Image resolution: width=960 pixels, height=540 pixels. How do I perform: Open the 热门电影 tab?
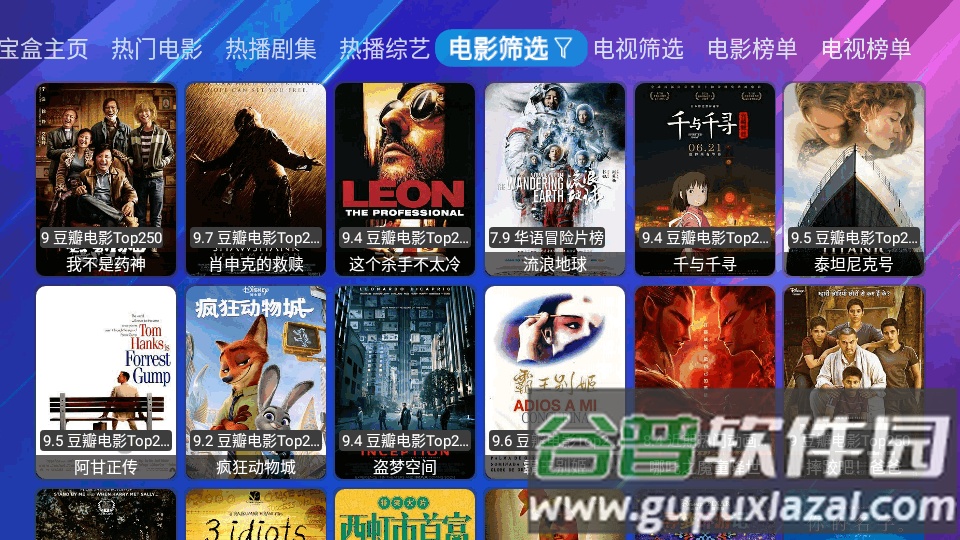[x=157, y=48]
